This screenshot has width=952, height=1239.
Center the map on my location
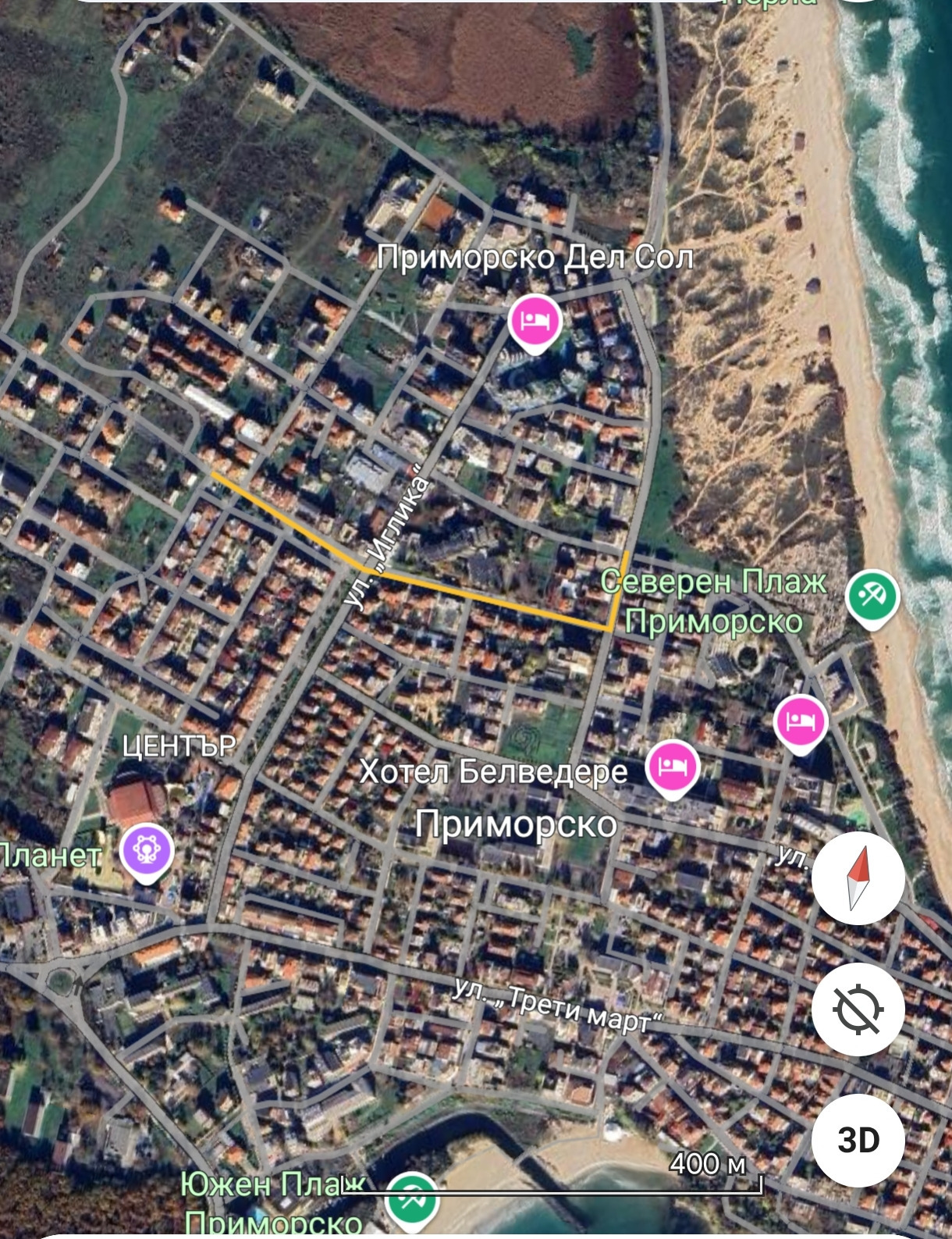tap(858, 1009)
